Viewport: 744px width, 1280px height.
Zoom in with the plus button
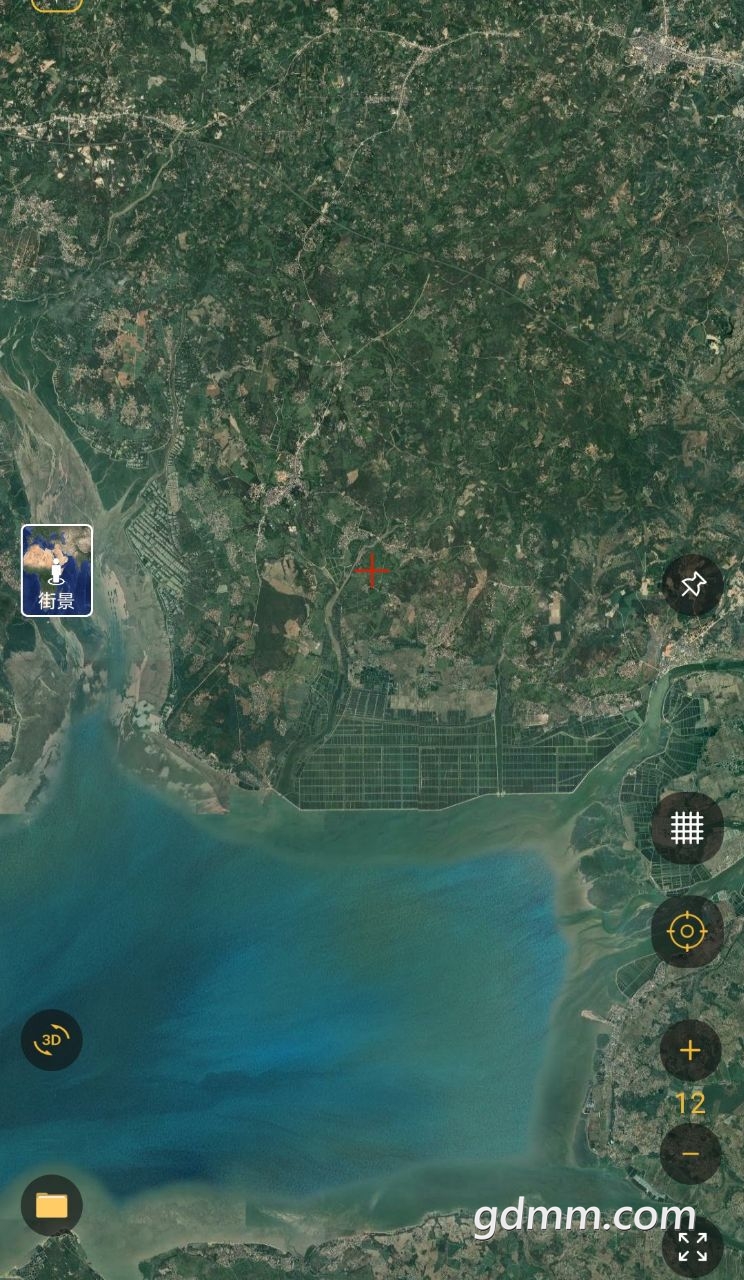tap(690, 1050)
